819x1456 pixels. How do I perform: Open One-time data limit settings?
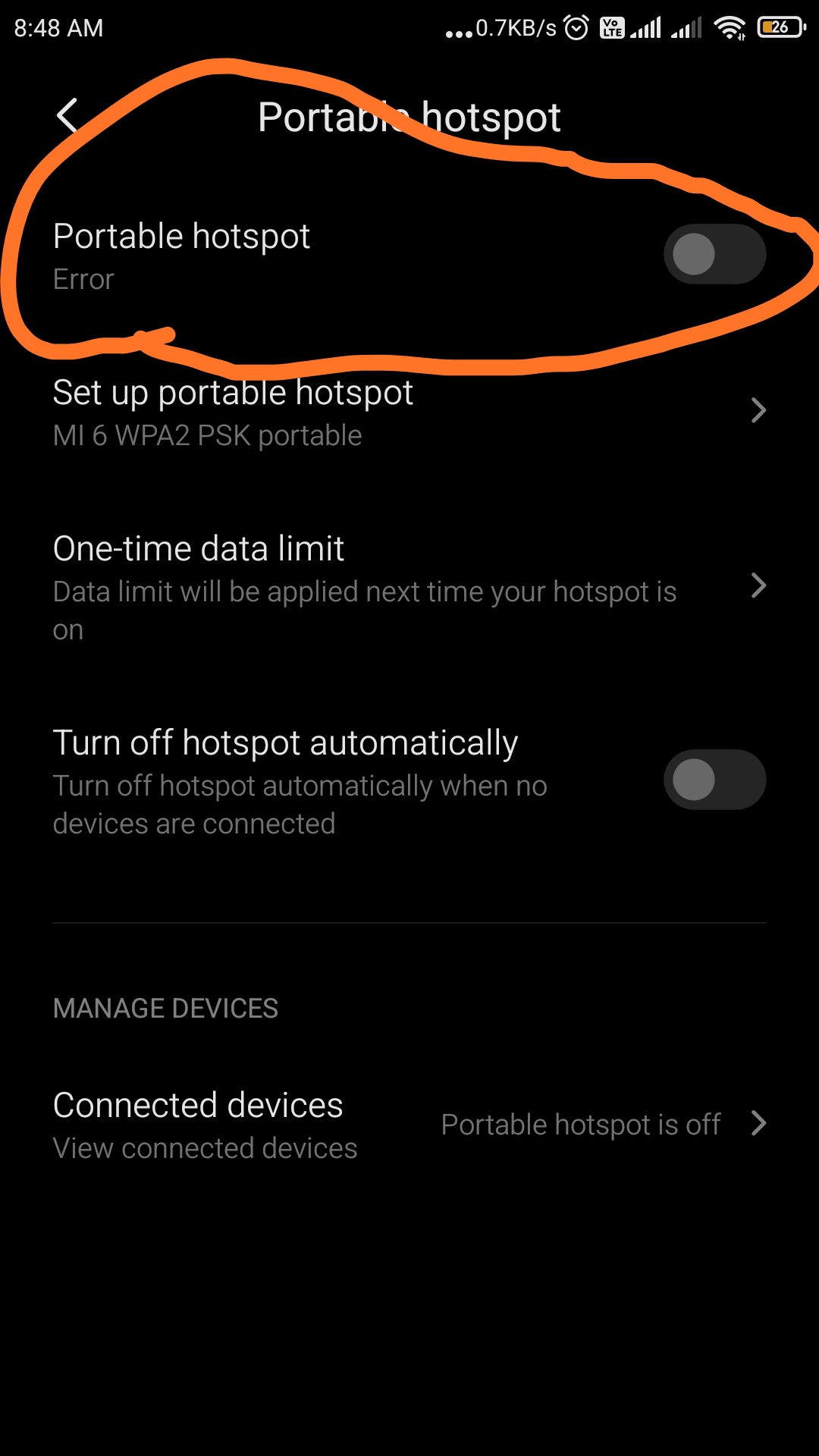409,586
